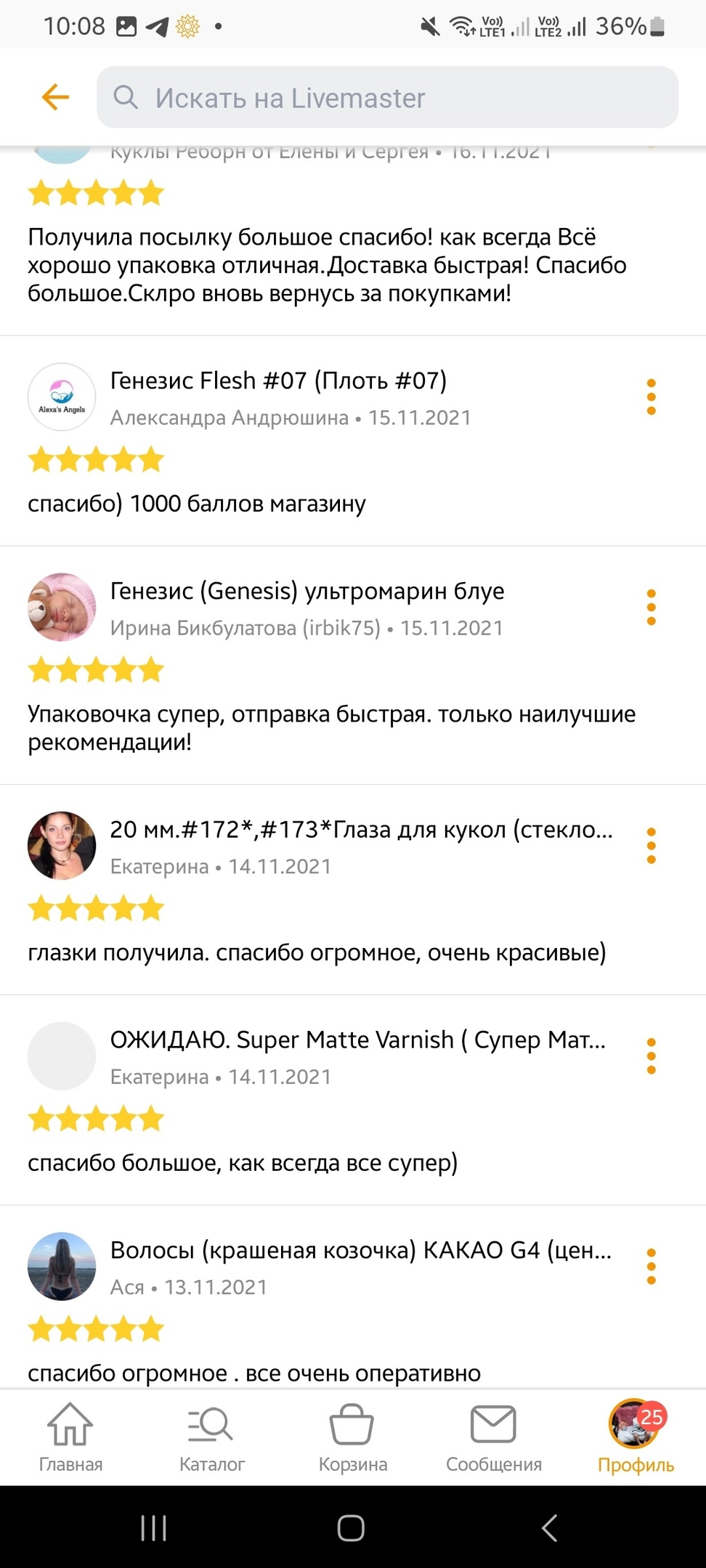This screenshot has width=706, height=1568.
Task: View Ирина Бикбулатова's avatar
Action: pos(62,608)
